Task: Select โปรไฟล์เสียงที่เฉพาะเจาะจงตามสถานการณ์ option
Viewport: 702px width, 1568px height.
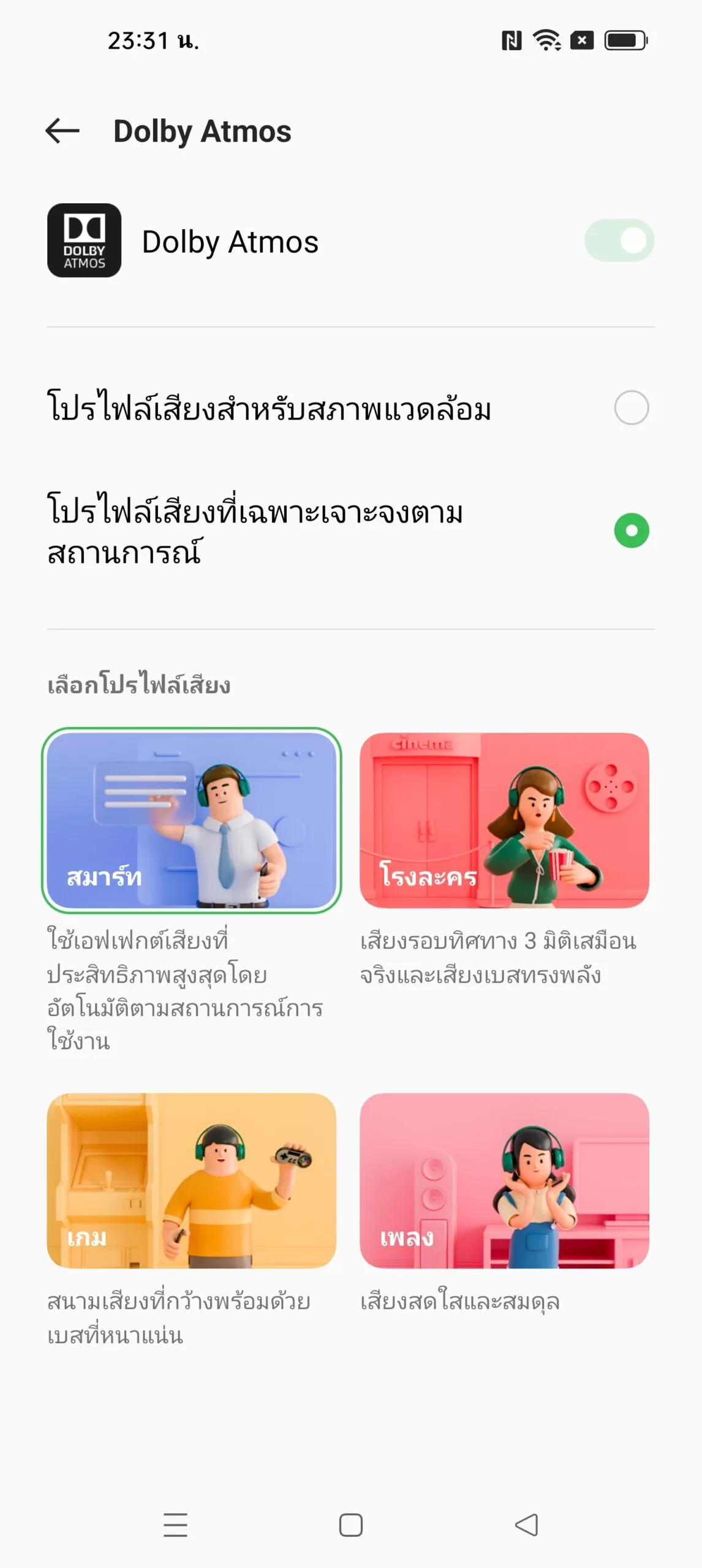Action: coord(350,531)
